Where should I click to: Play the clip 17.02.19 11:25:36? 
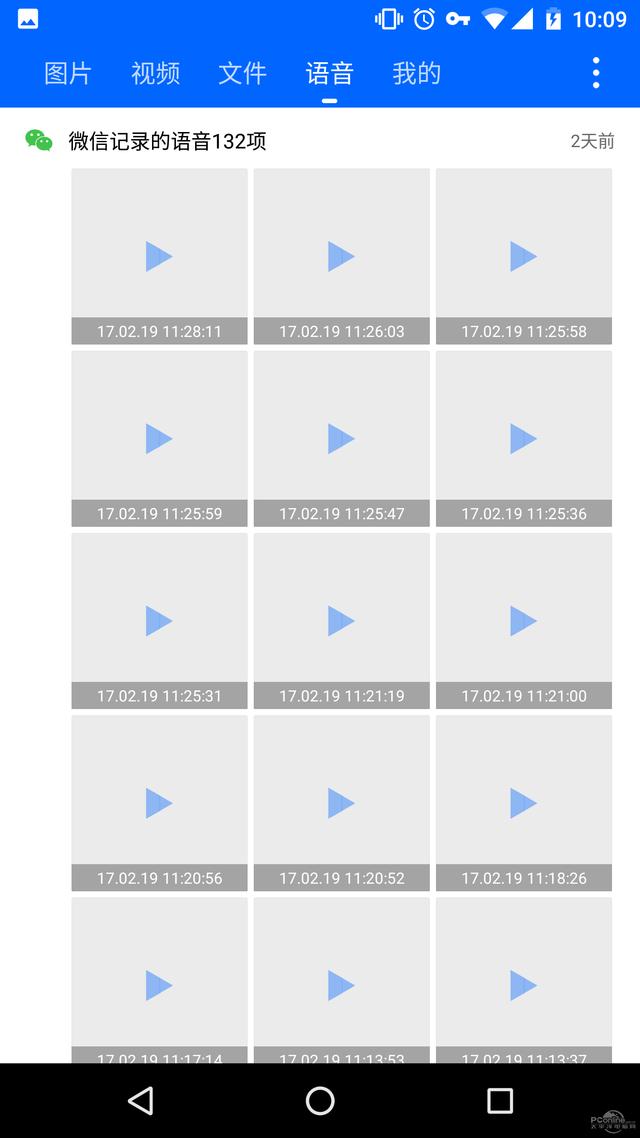pyautogui.click(x=524, y=438)
